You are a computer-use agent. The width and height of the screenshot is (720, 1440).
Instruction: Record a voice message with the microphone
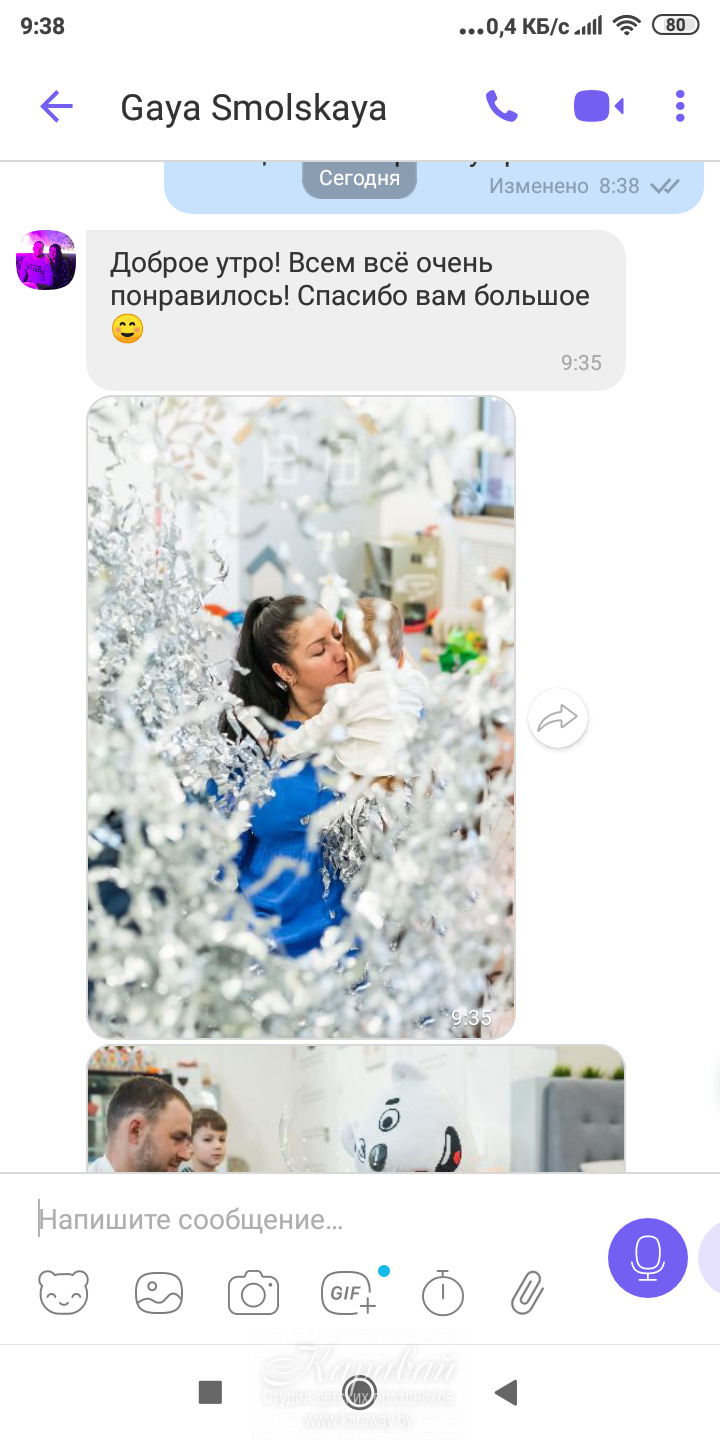(x=648, y=1258)
